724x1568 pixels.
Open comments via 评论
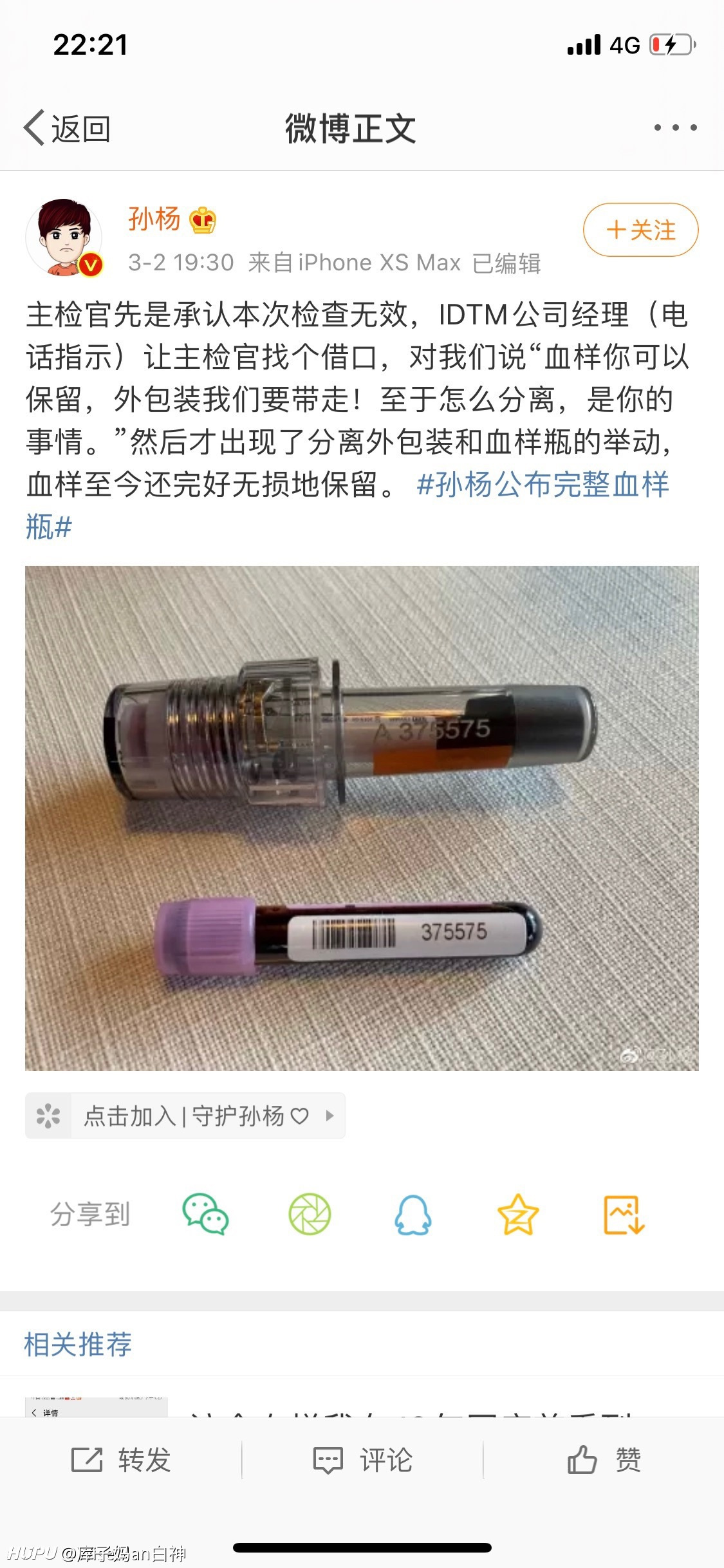(362, 1459)
